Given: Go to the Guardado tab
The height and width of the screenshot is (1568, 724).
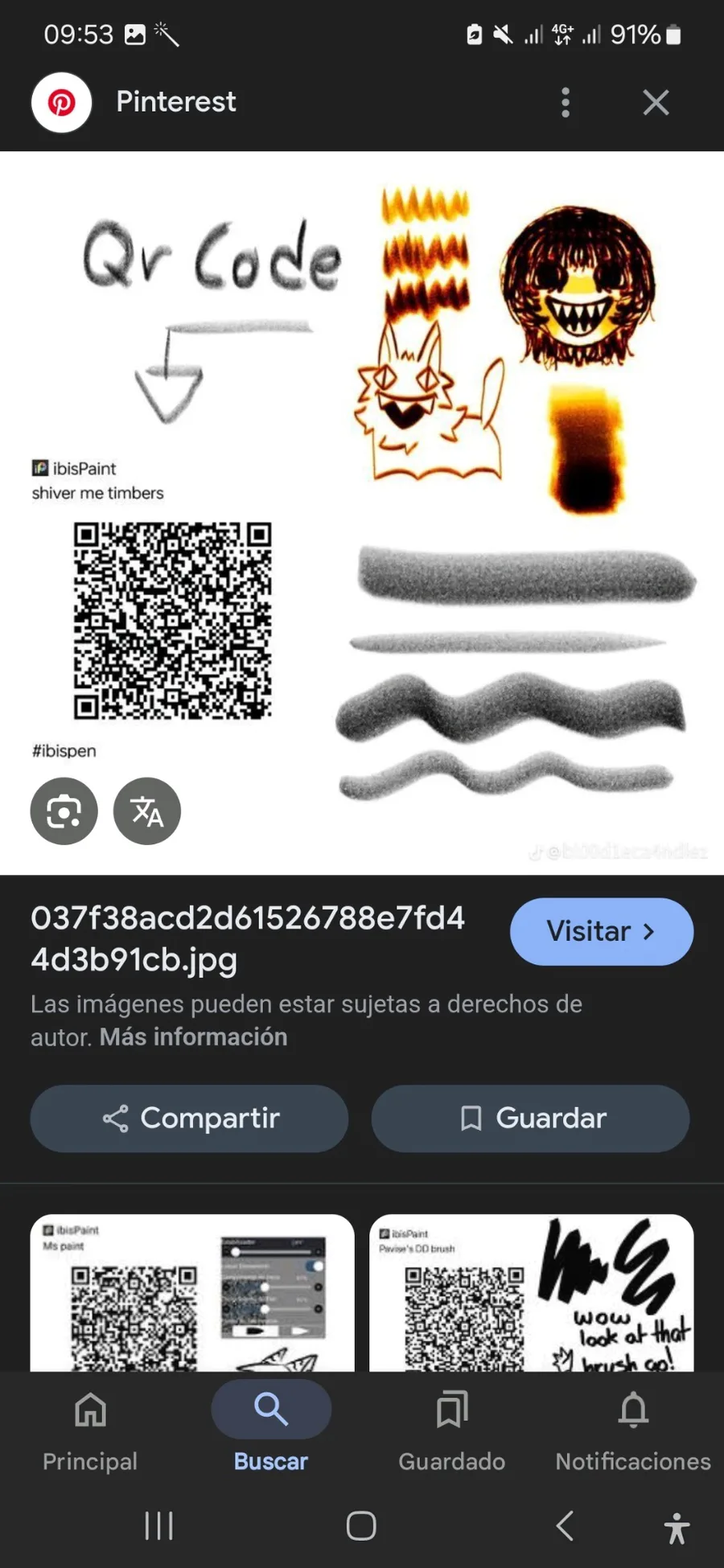Looking at the screenshot, I should (452, 1429).
